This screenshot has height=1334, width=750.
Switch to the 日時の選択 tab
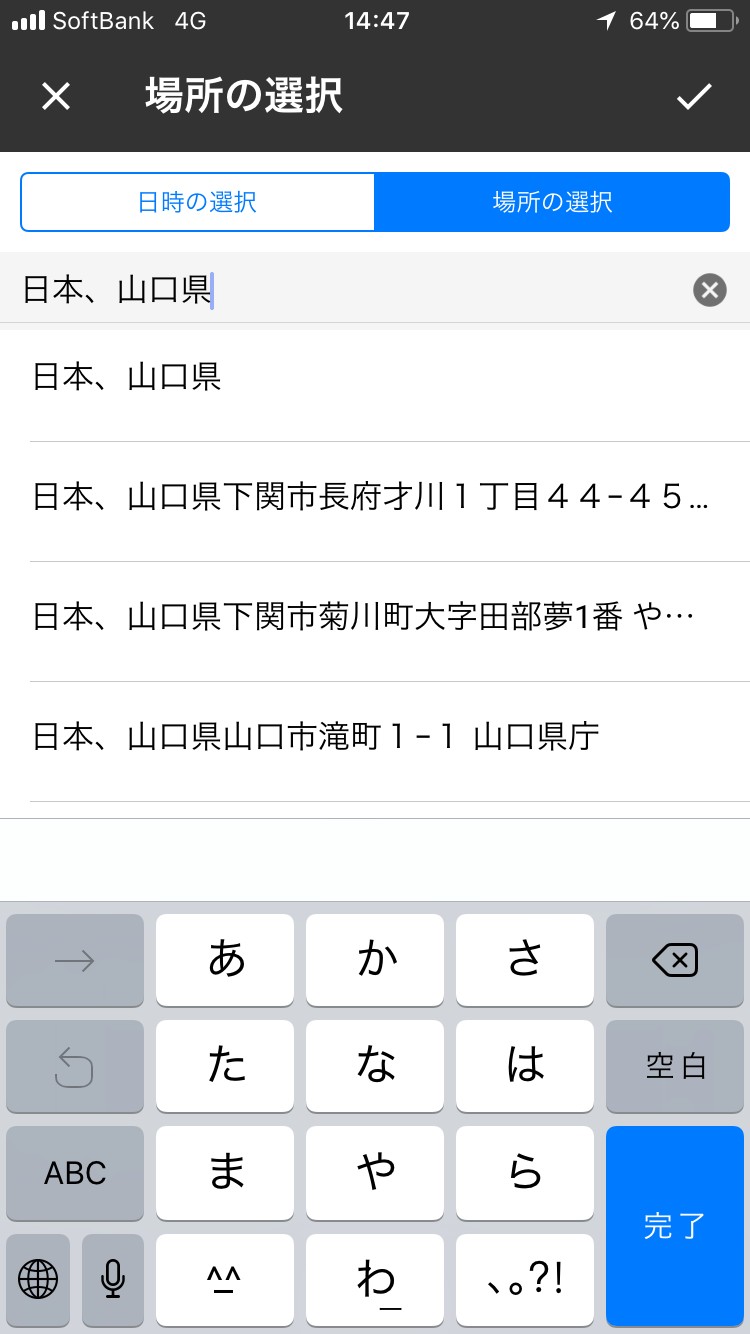[198, 202]
